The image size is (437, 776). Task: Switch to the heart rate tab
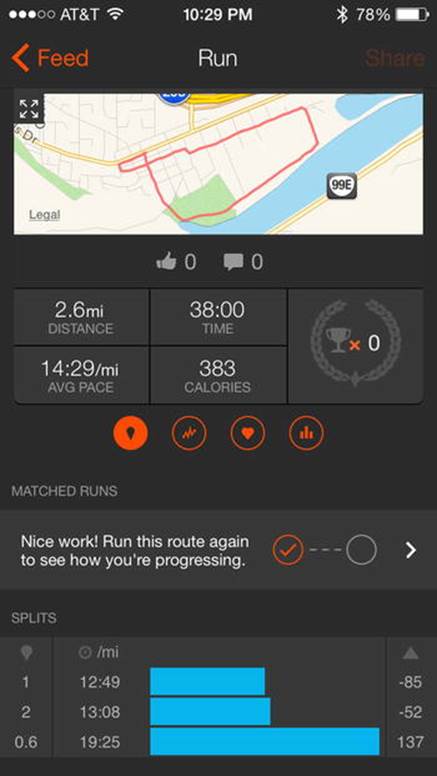248,433
